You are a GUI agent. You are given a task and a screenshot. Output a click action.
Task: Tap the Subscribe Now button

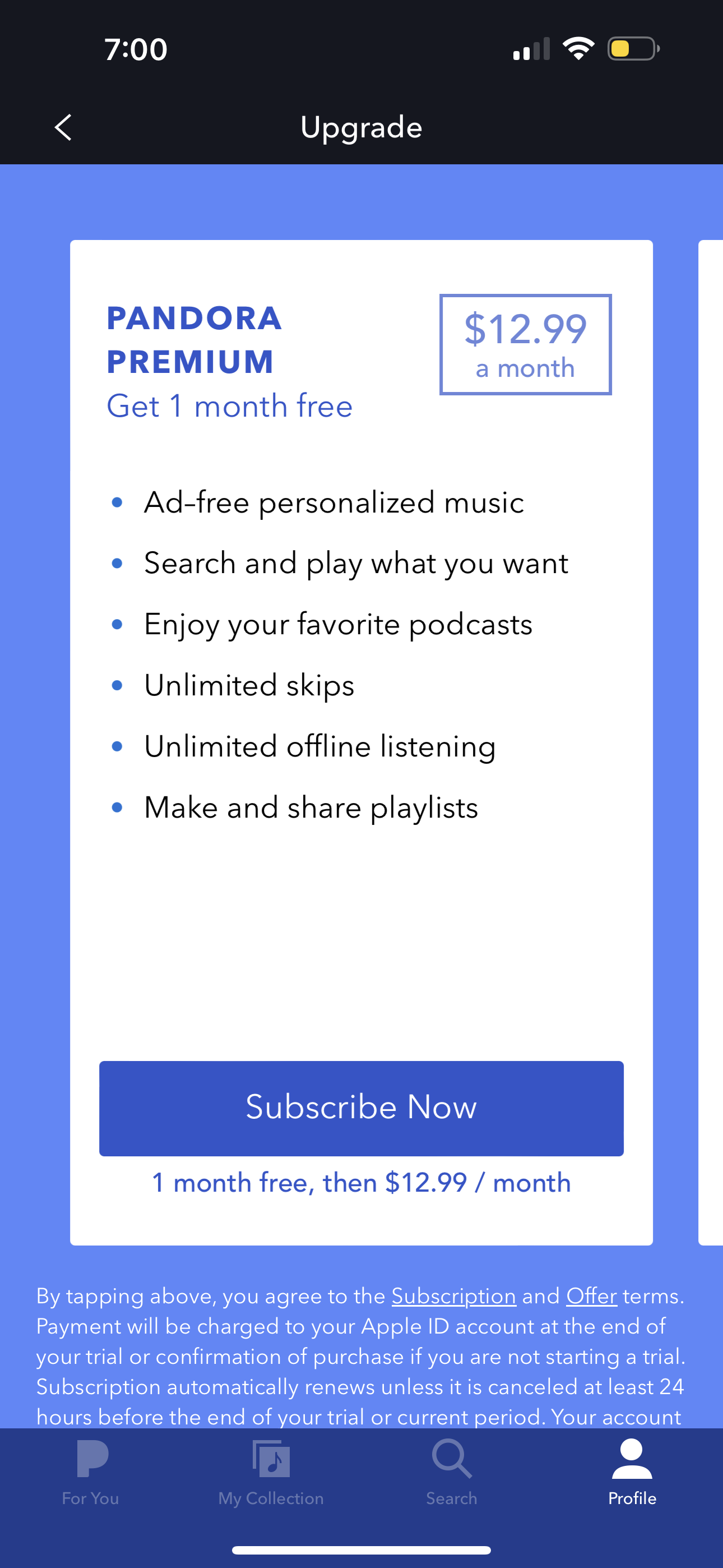tap(361, 1108)
